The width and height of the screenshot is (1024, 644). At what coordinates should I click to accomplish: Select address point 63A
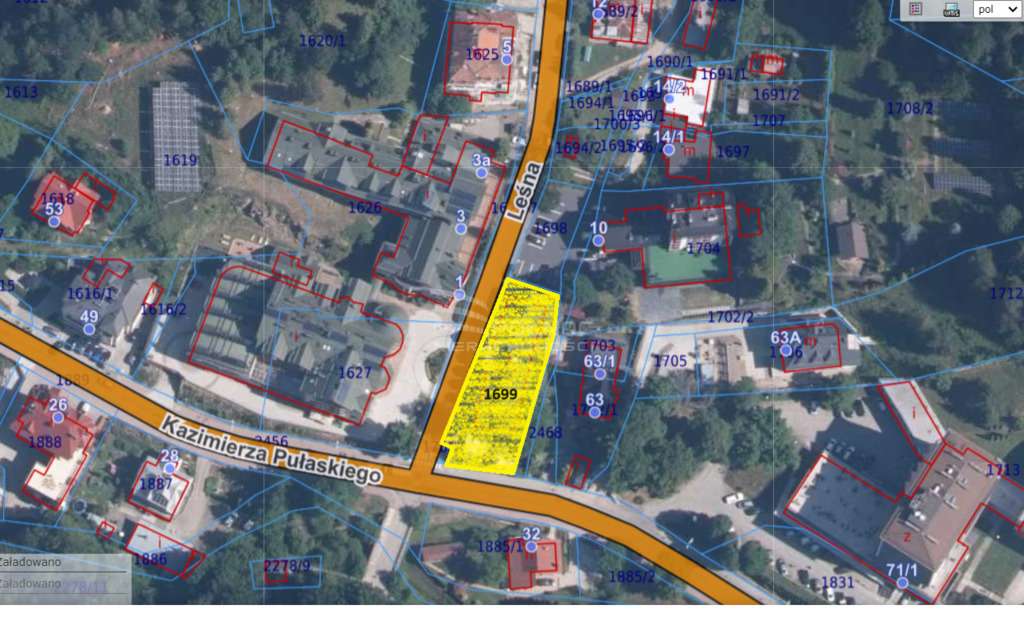tap(786, 351)
